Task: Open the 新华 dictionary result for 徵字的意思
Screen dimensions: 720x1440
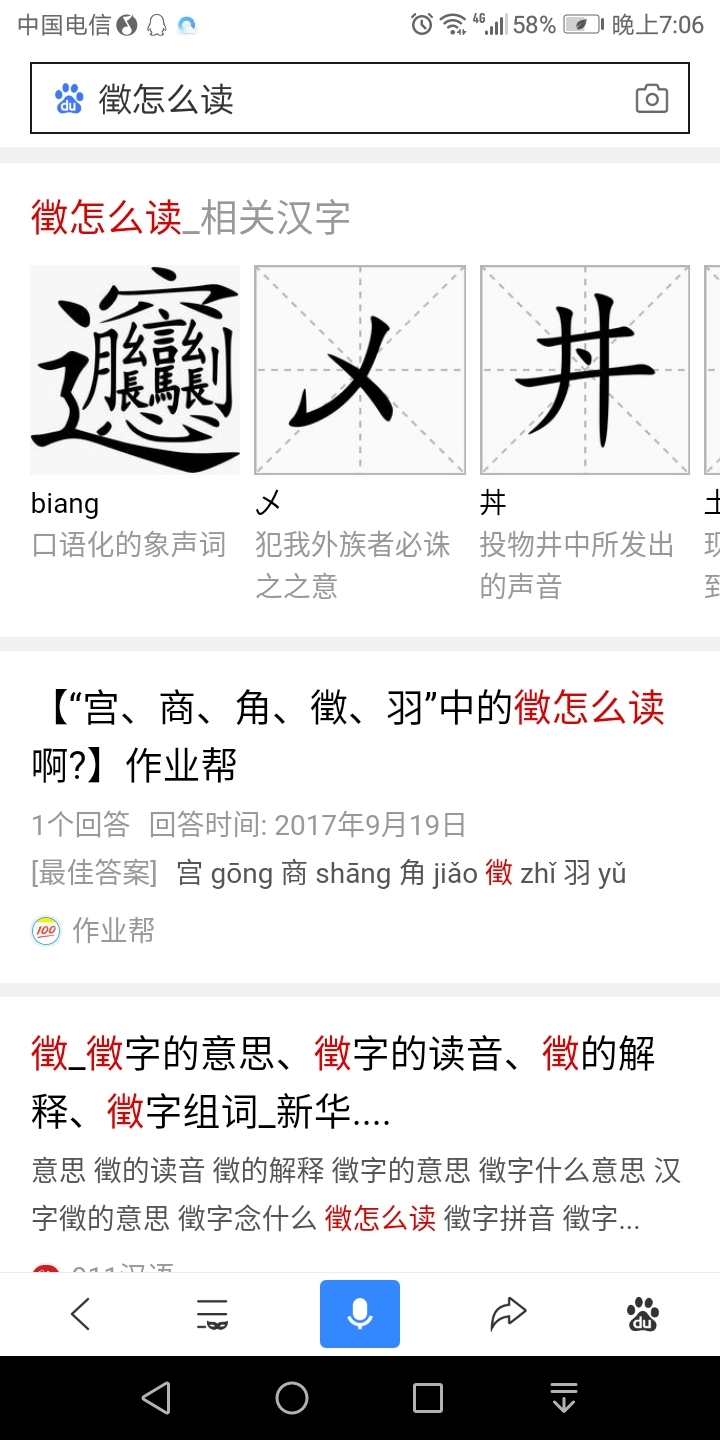Action: click(343, 1082)
